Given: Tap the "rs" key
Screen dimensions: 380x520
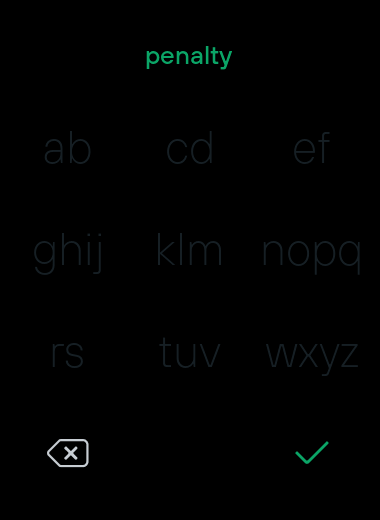Looking at the screenshot, I should 68,354.
